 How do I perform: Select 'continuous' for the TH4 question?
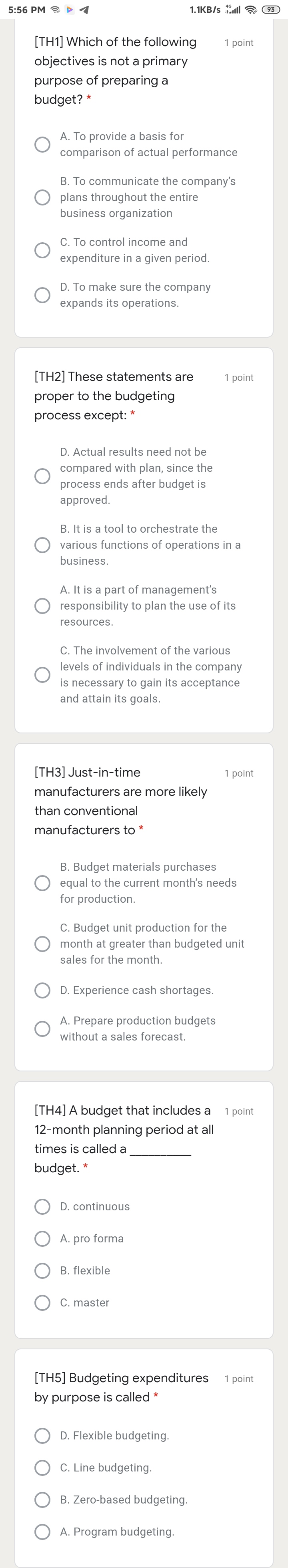pyautogui.click(x=42, y=1206)
